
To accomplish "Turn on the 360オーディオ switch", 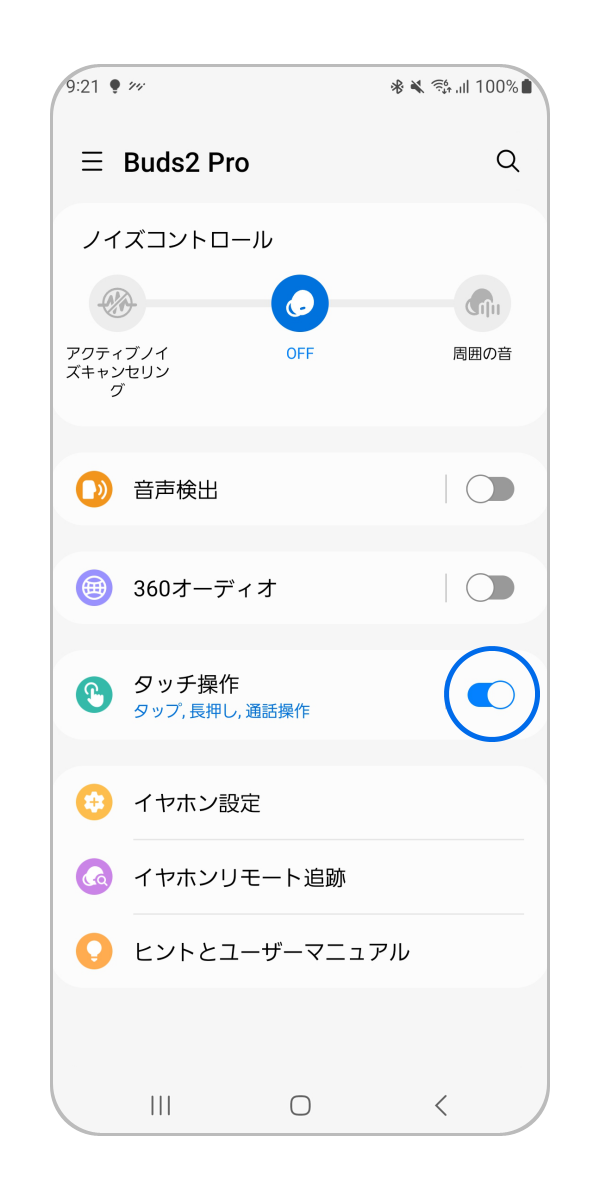I will click(490, 588).
